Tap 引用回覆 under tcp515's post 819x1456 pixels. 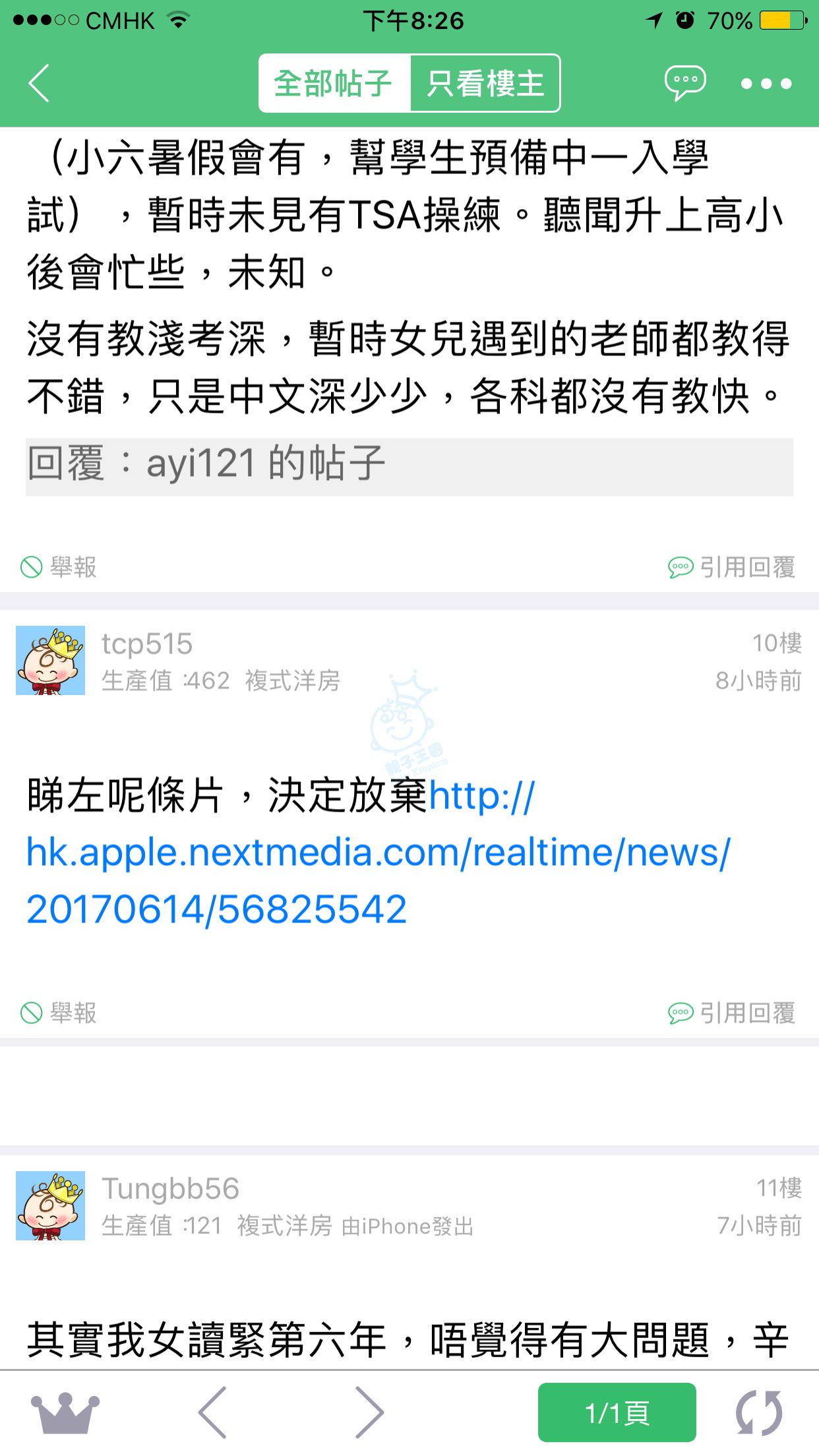point(732,1013)
